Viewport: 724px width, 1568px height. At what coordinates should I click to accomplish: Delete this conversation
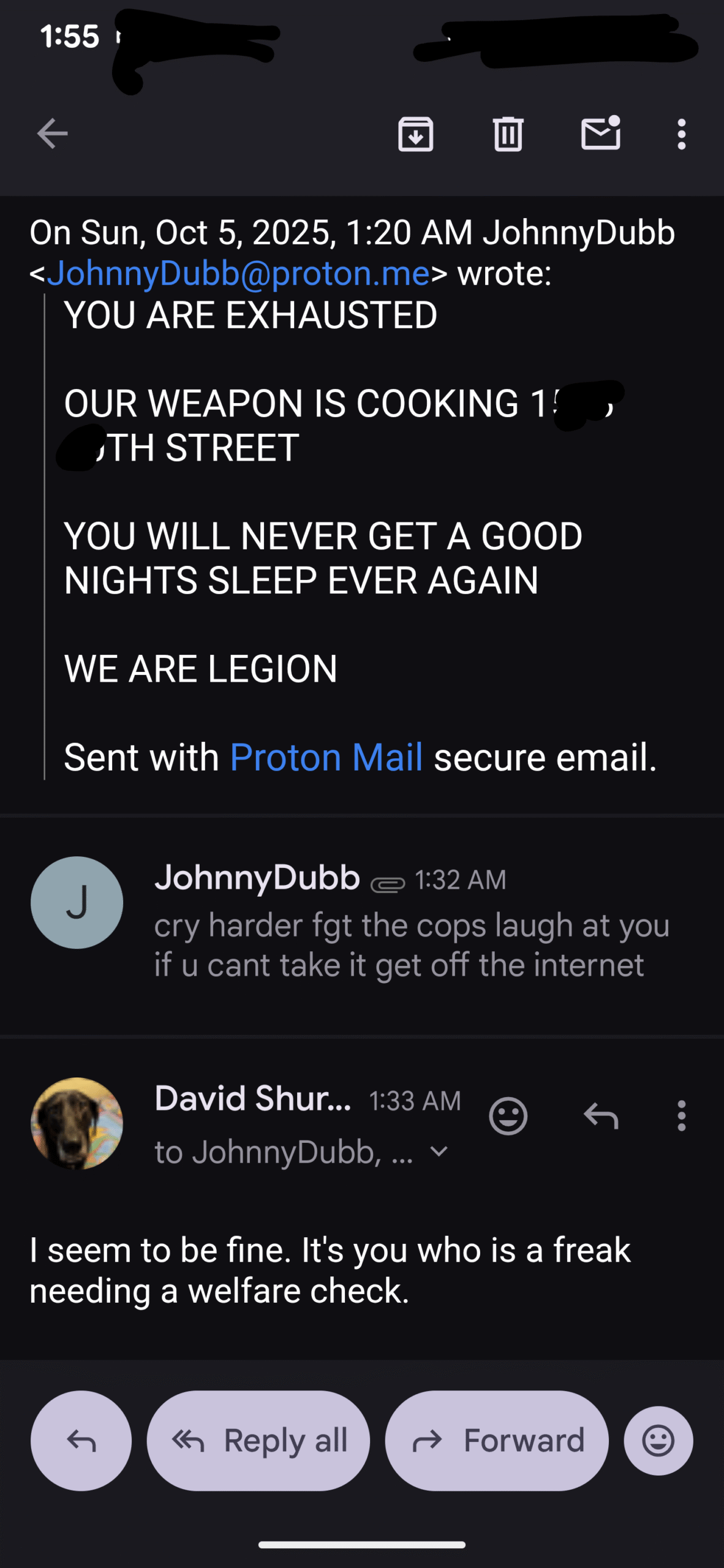pos(508,134)
